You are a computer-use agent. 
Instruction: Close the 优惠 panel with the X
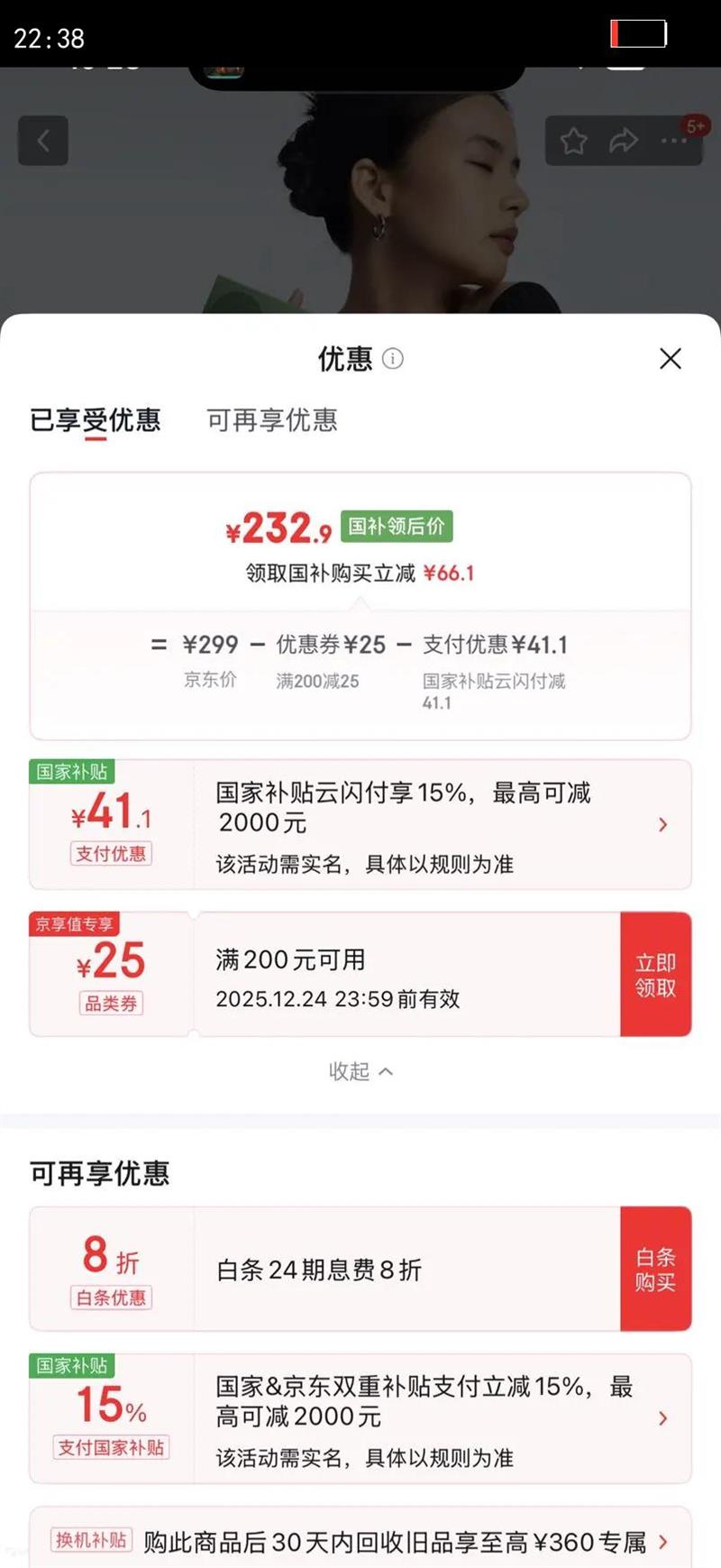pos(671,359)
